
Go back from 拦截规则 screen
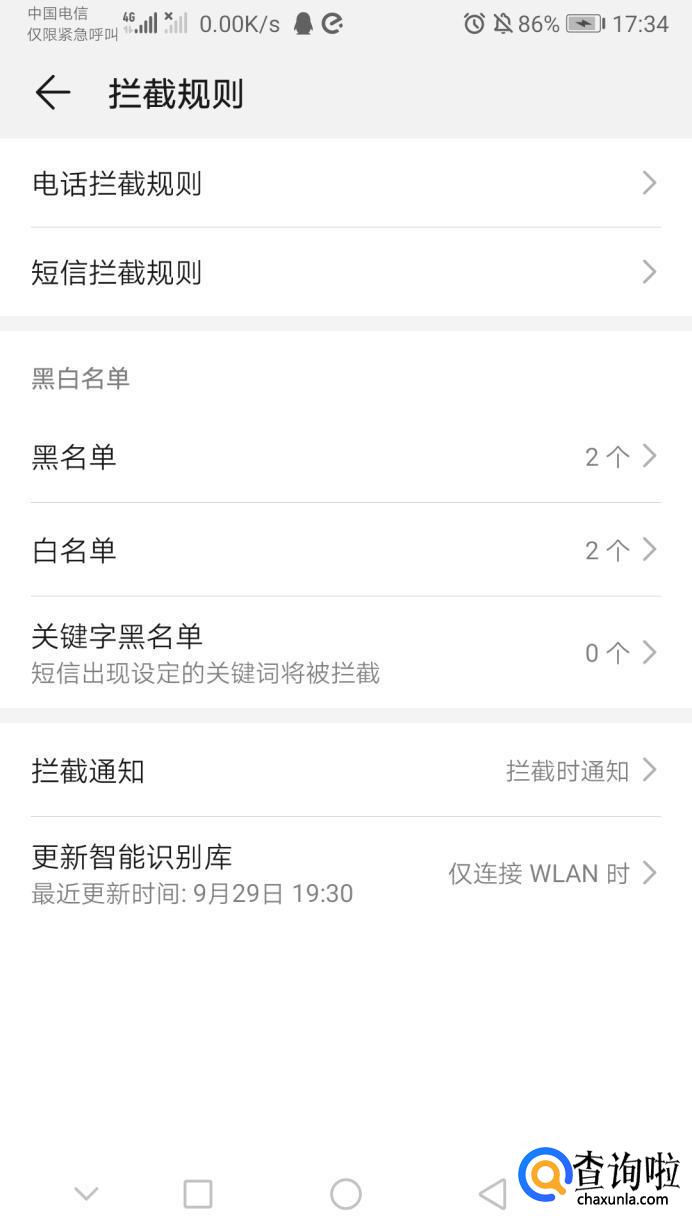53,93
